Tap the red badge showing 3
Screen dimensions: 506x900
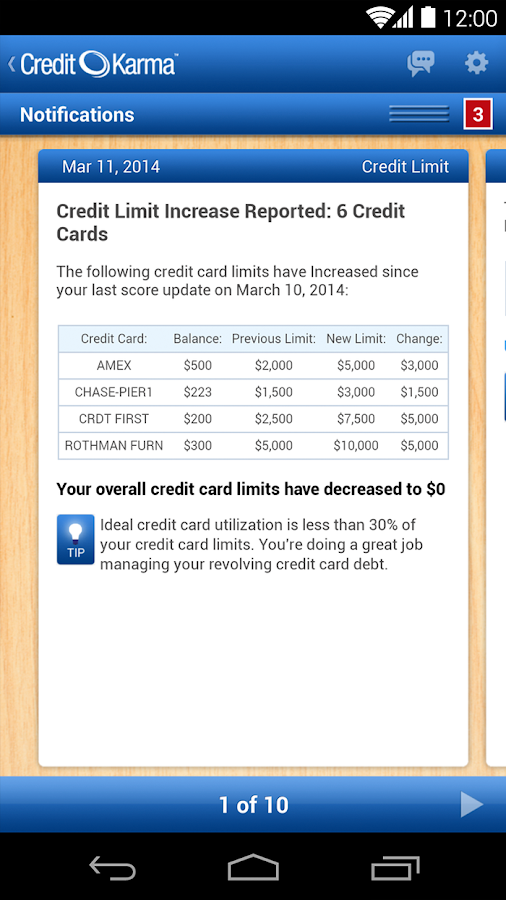478,114
